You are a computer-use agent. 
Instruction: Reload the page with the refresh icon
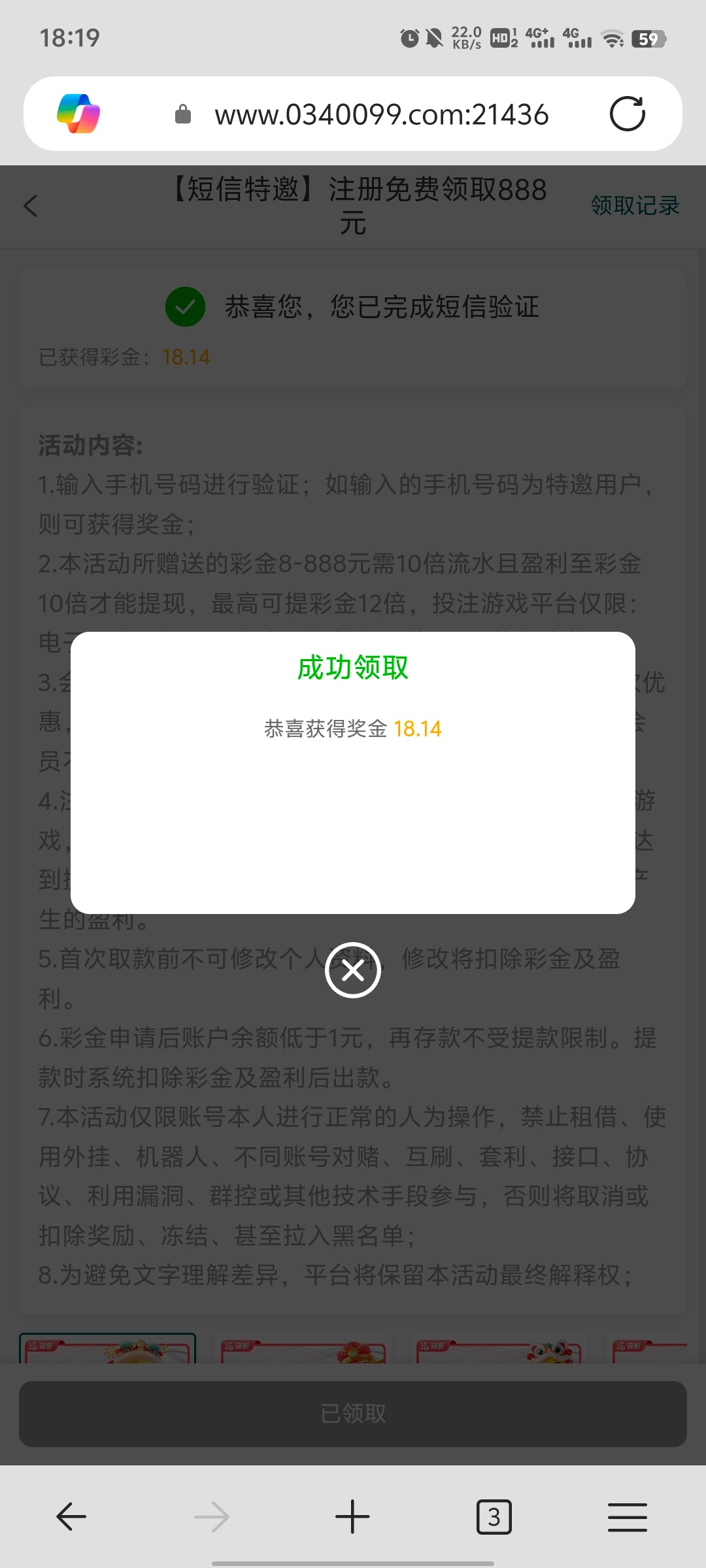pyautogui.click(x=627, y=114)
